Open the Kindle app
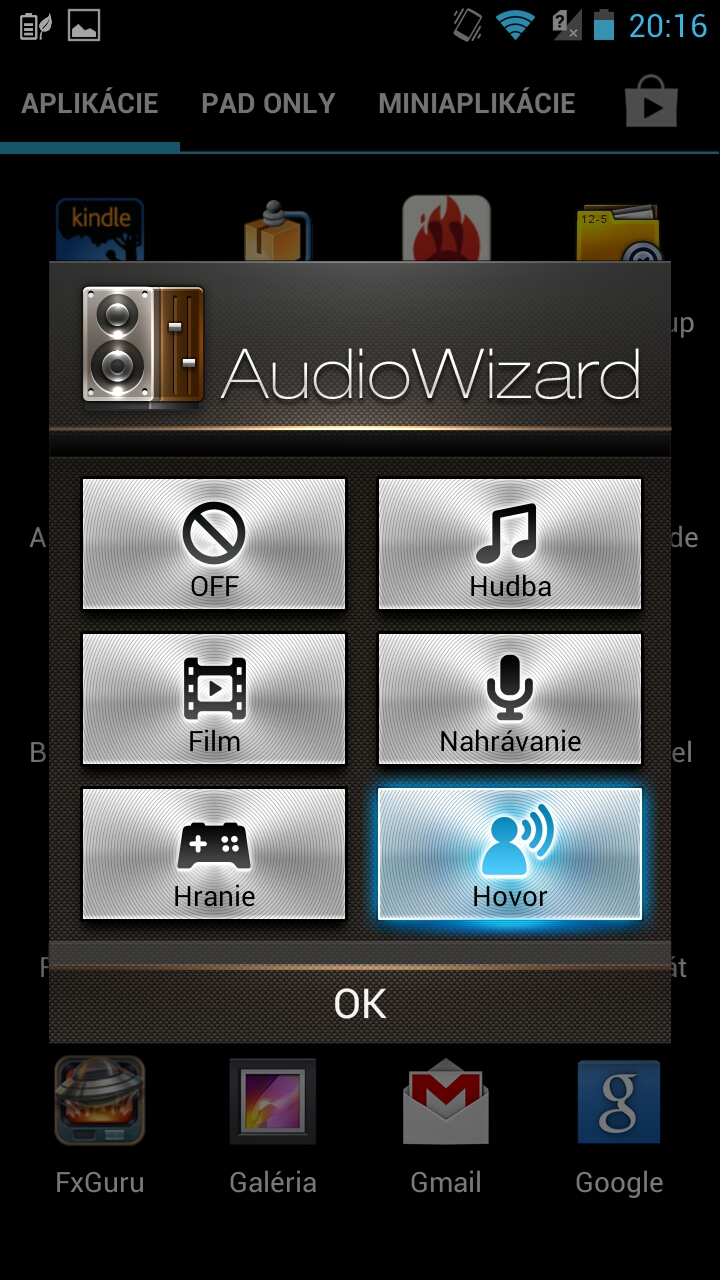This screenshot has width=720, height=1280. pos(100,225)
